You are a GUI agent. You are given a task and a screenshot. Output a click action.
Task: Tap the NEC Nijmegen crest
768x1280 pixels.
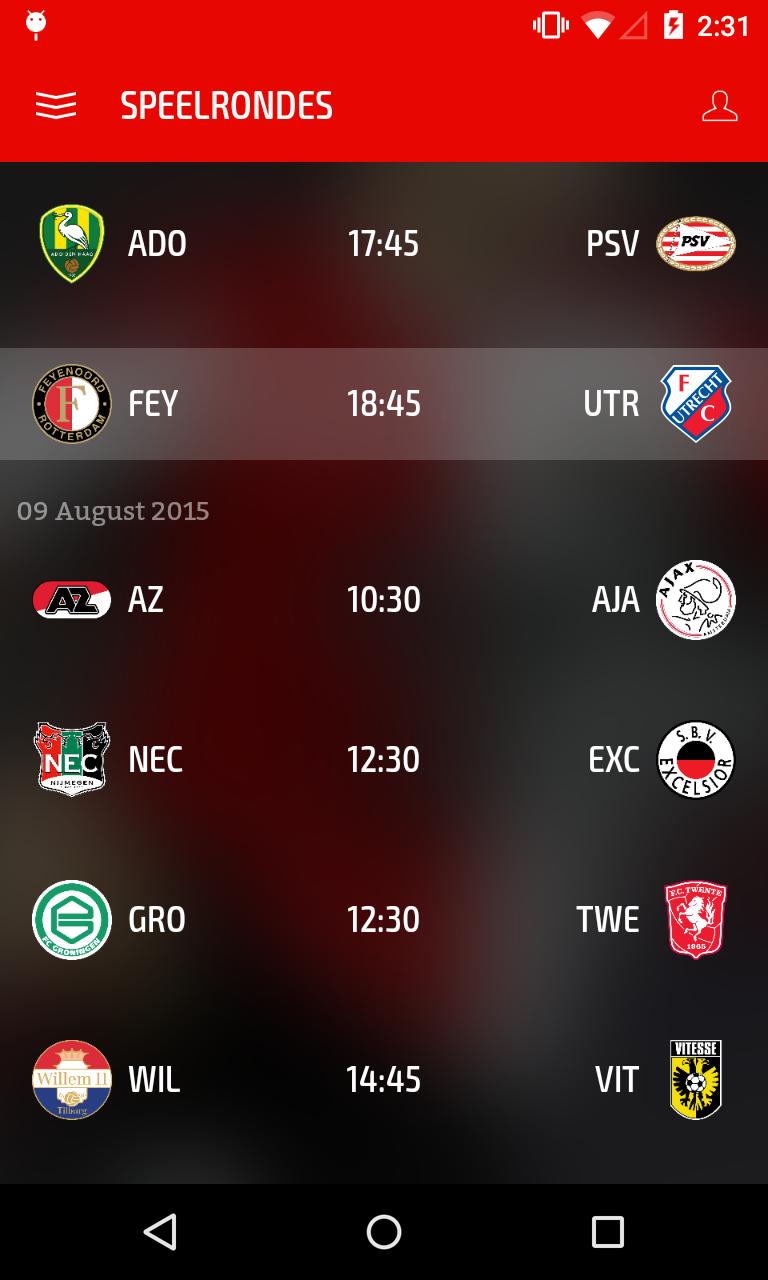coord(71,759)
